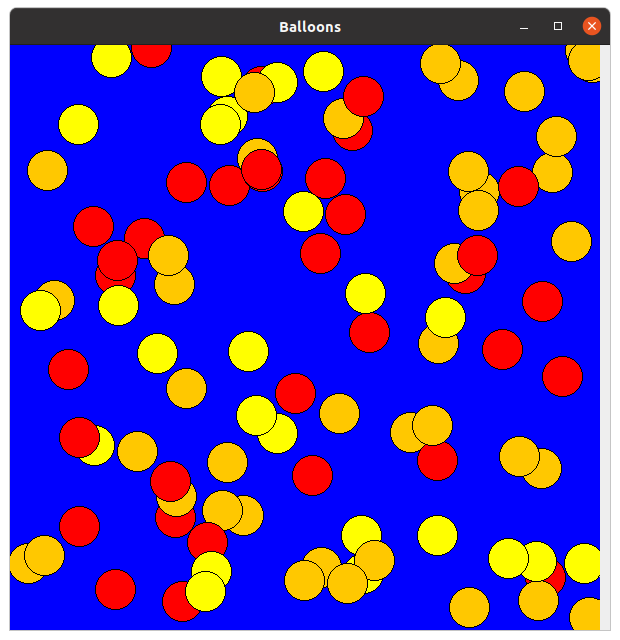Minimize the Balloons window
This screenshot has height=640, width=620.
coord(524,27)
